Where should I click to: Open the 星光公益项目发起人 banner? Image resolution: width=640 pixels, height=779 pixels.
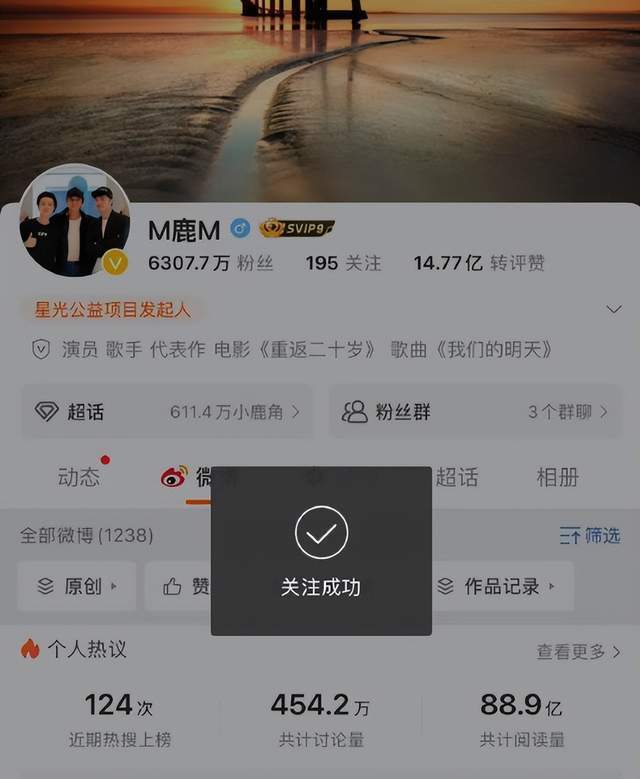pos(112,310)
